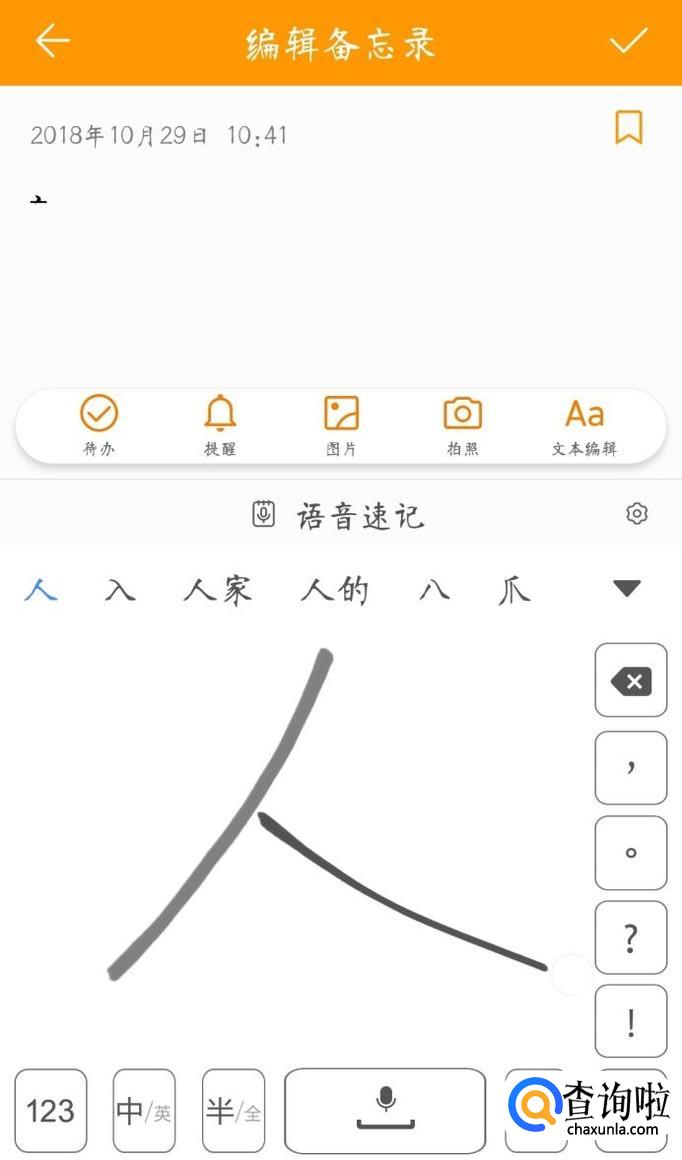Bookmark this memo

point(628,128)
